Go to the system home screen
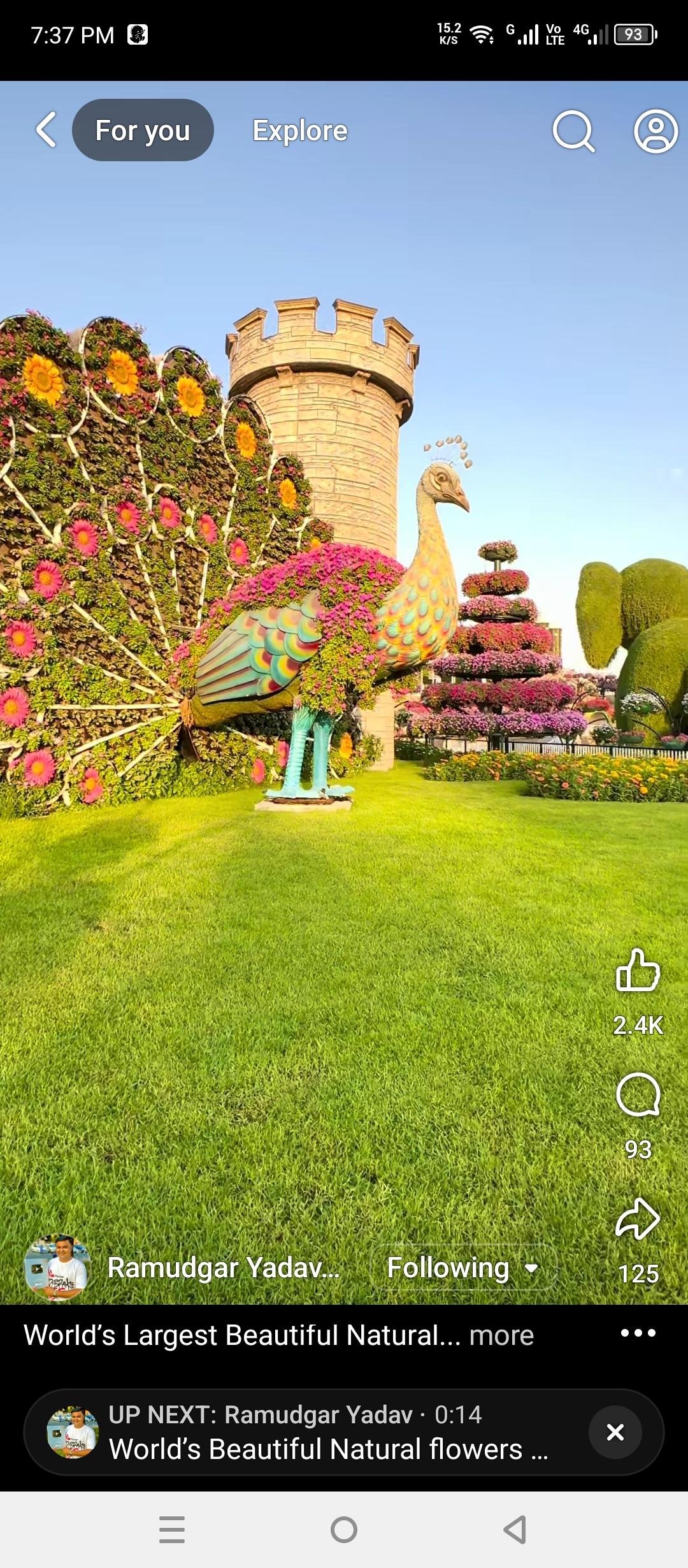The width and height of the screenshot is (688, 1568). tap(344, 1530)
